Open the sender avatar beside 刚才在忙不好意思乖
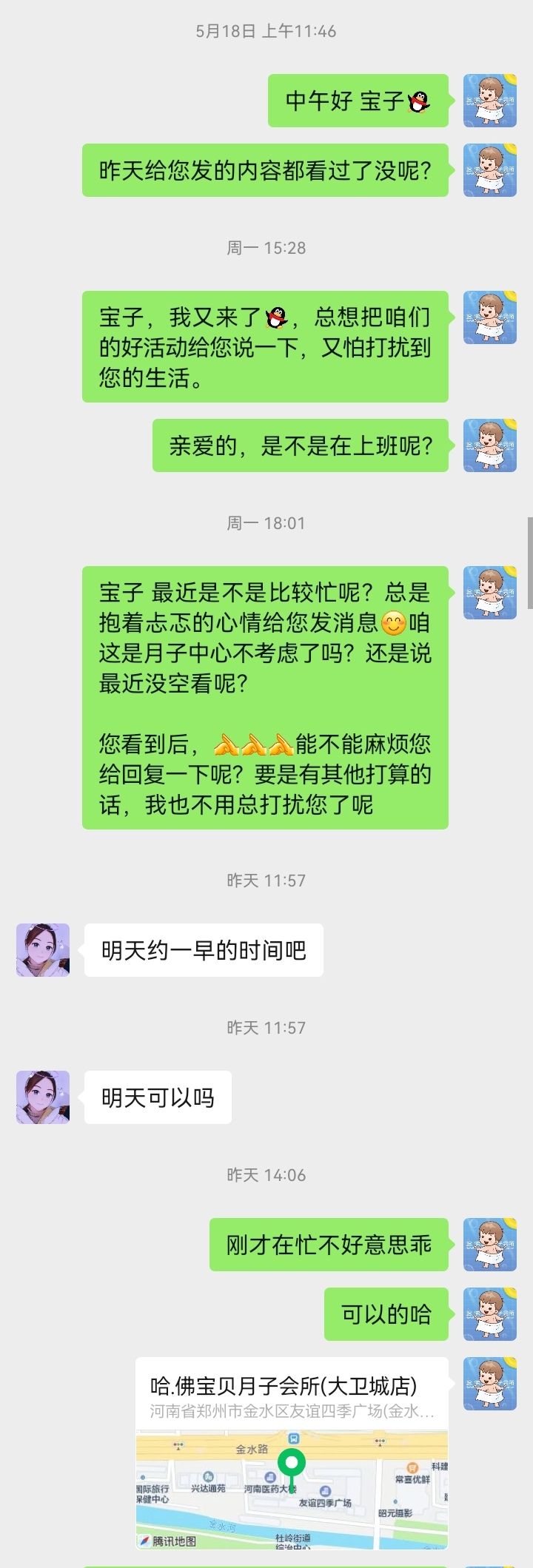Viewport: 533px width, 1568px height. (x=489, y=1244)
